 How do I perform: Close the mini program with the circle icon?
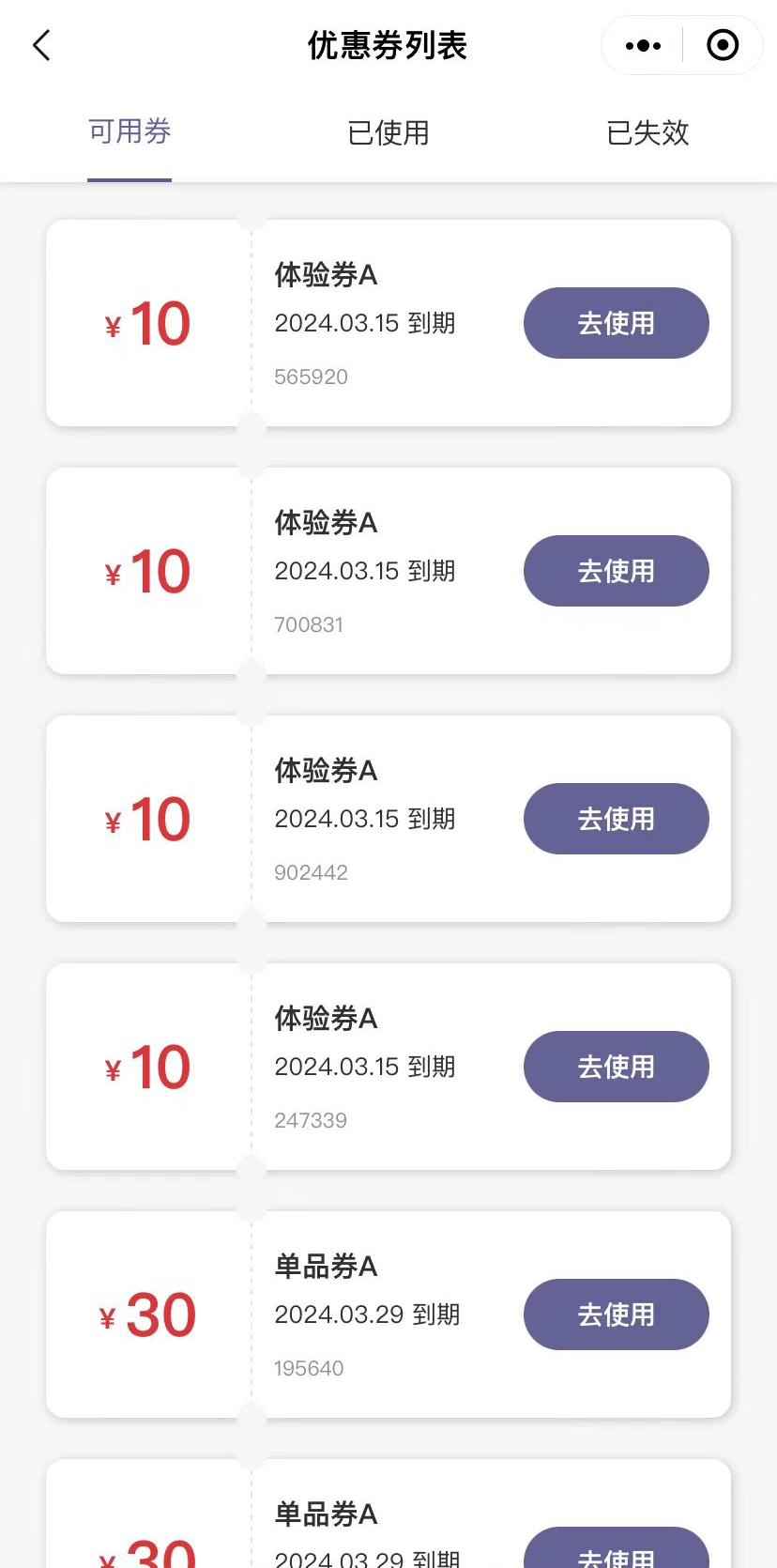723,45
